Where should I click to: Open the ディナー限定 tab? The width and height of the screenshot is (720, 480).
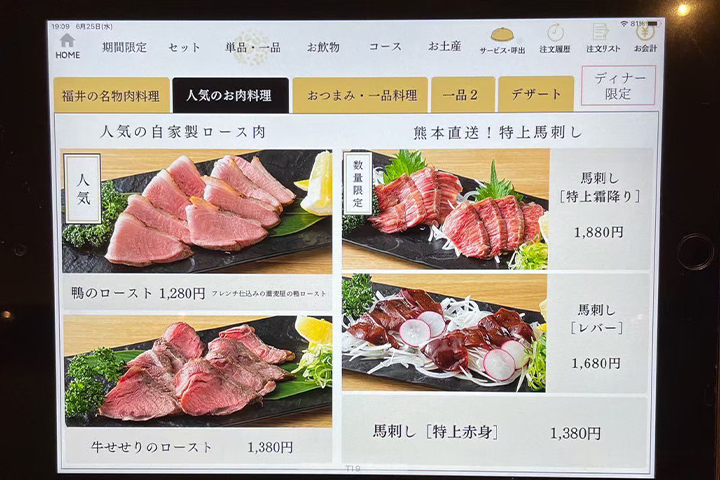618,87
